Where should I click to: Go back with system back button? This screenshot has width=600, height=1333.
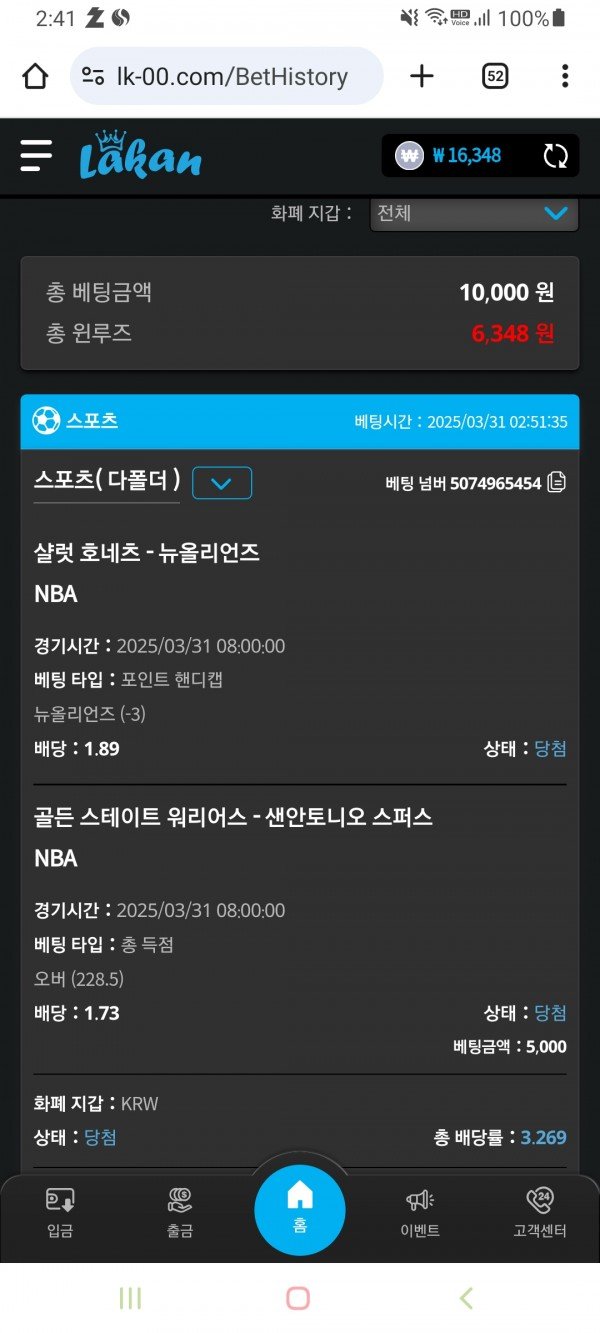466,1298
